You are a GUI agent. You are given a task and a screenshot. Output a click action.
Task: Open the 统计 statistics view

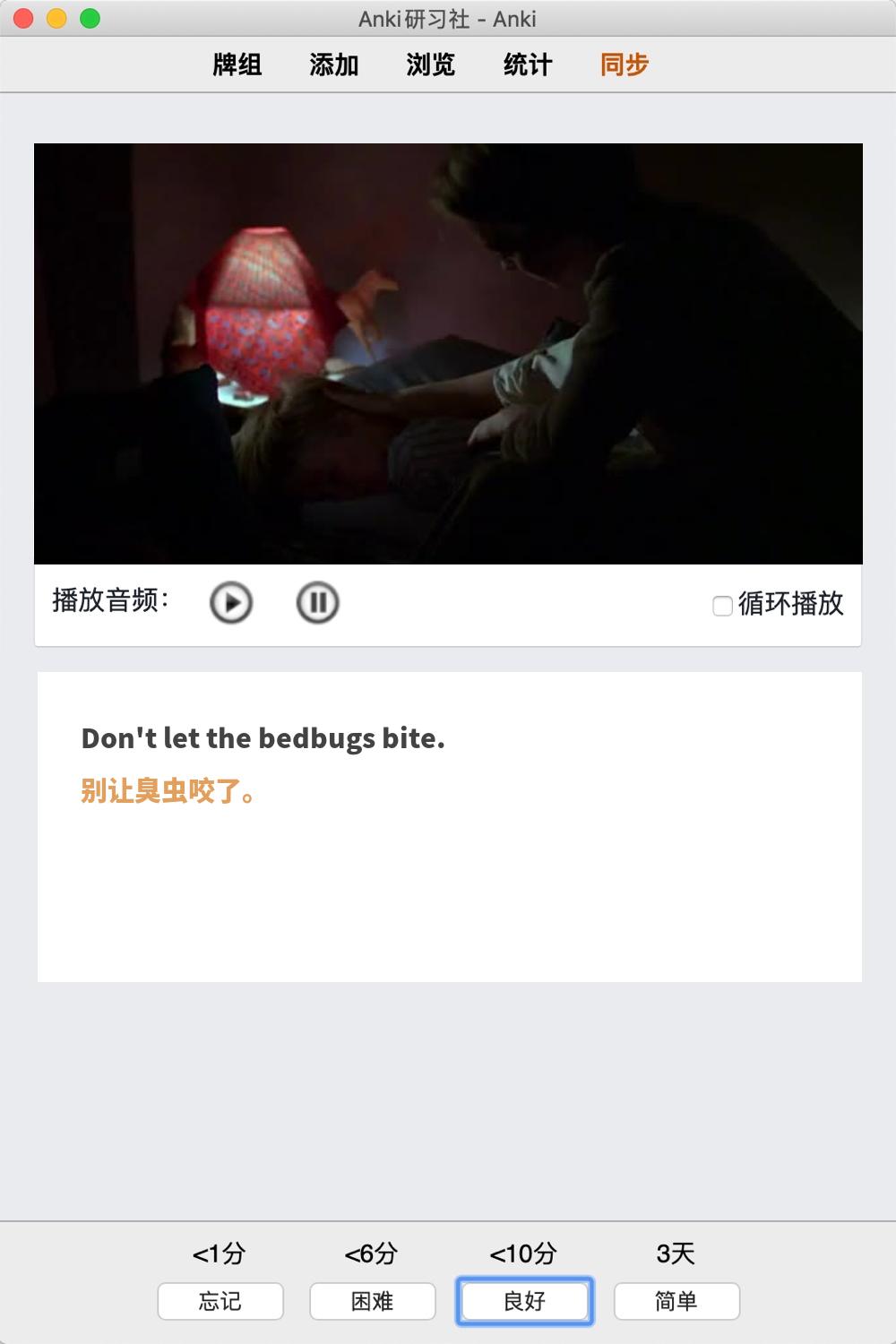coord(528,65)
